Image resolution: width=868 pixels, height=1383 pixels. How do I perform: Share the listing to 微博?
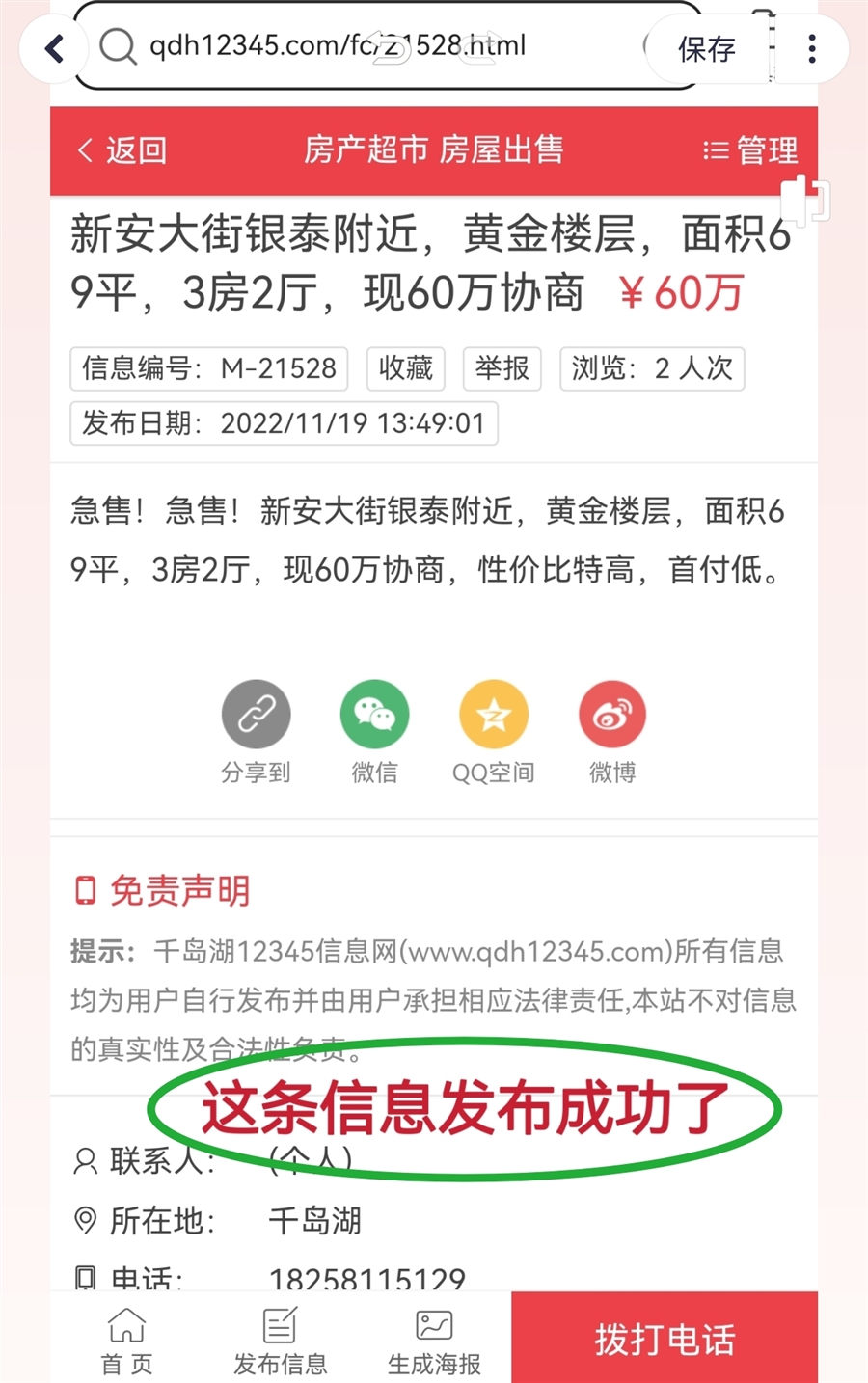click(612, 716)
